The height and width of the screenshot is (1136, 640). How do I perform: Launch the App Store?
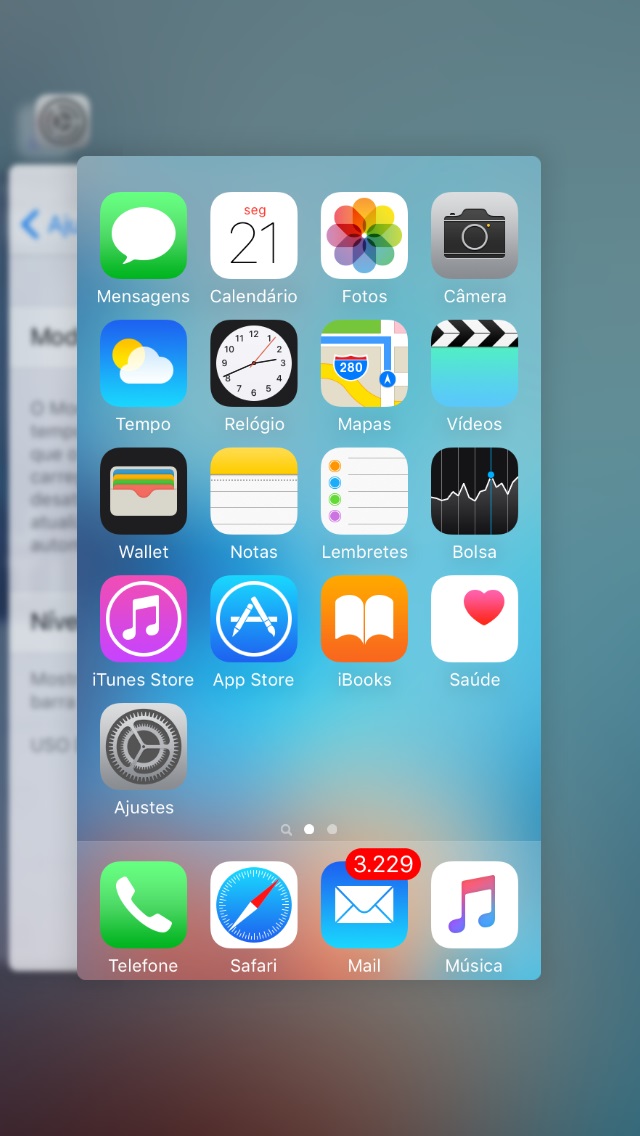(x=254, y=619)
